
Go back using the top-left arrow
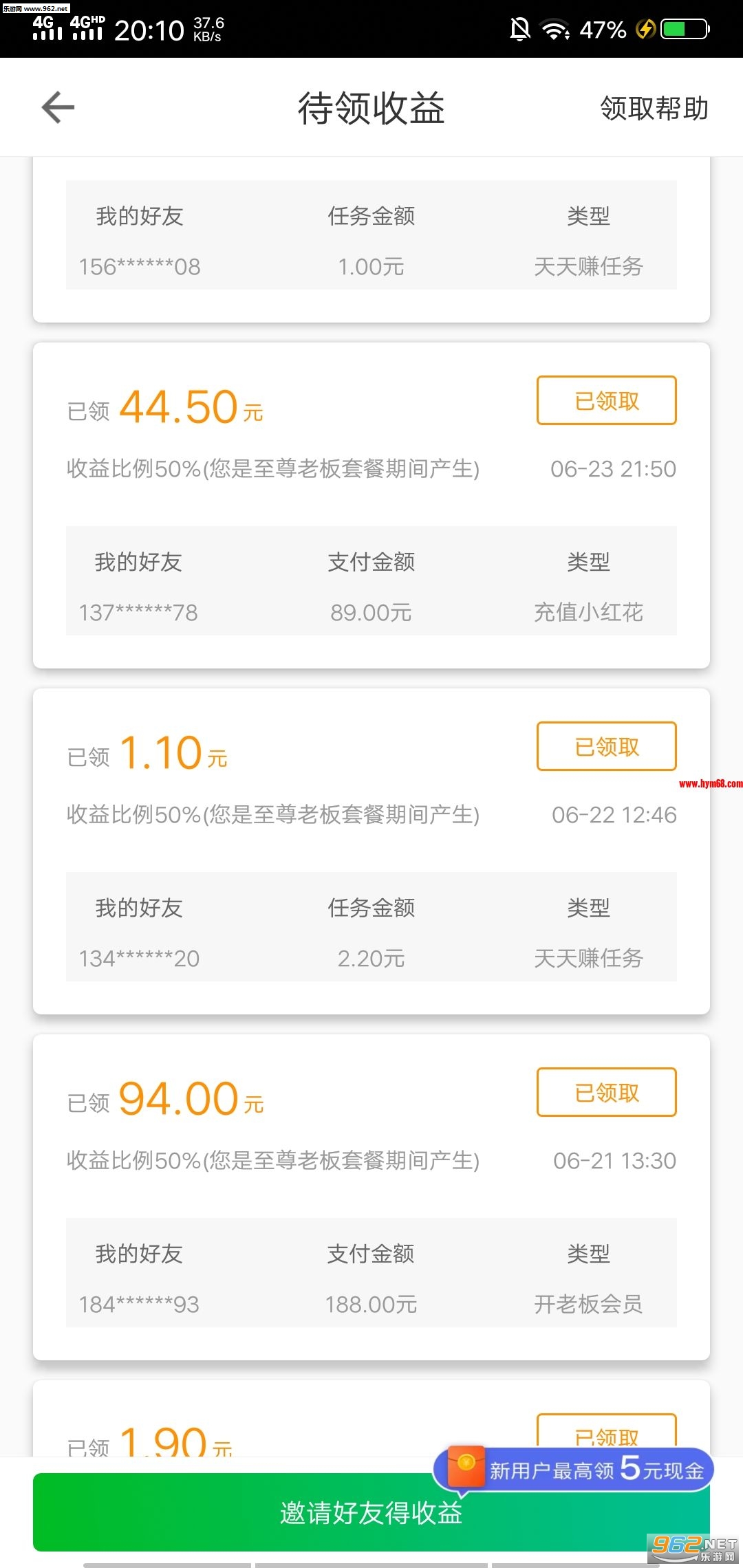coord(58,107)
